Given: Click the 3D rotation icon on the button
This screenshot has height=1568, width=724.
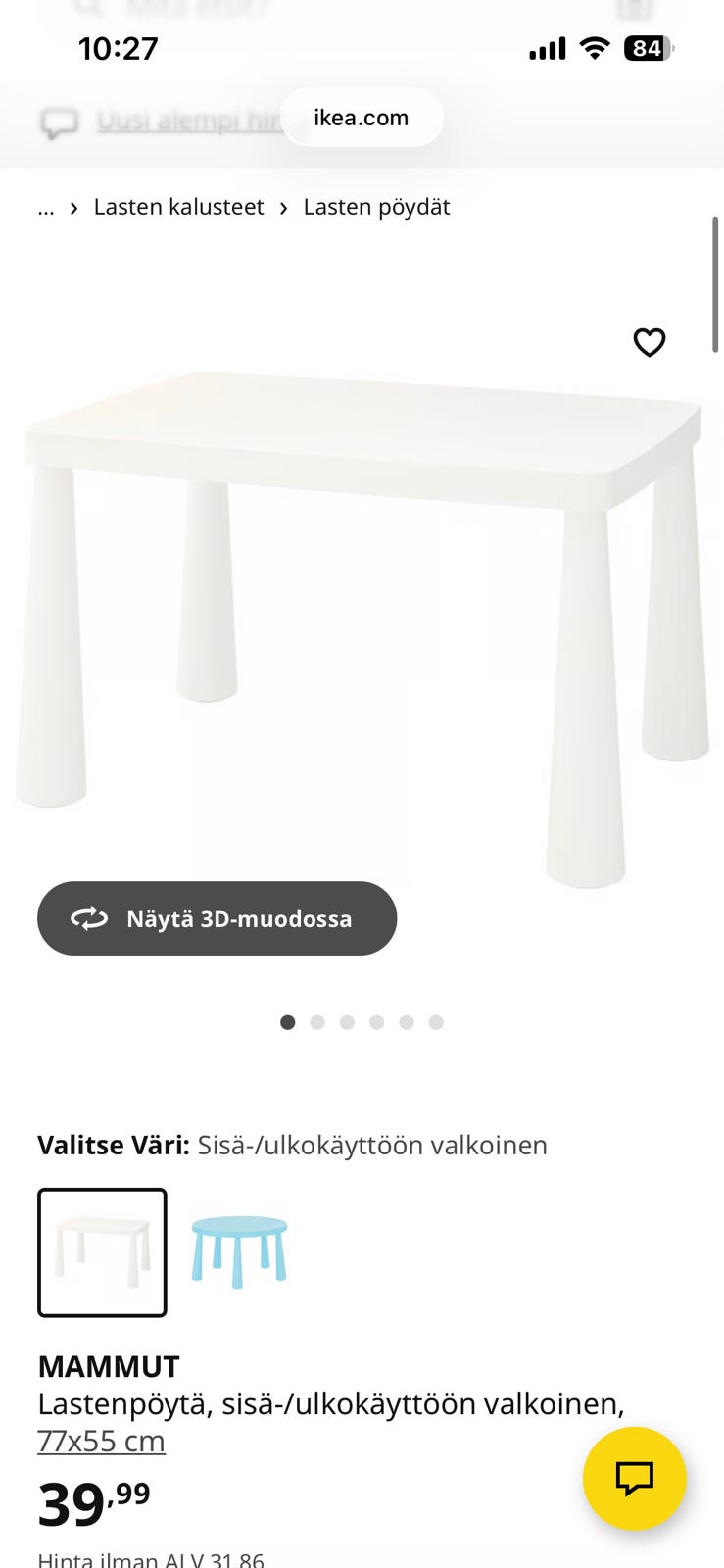Looking at the screenshot, I should 87,918.
